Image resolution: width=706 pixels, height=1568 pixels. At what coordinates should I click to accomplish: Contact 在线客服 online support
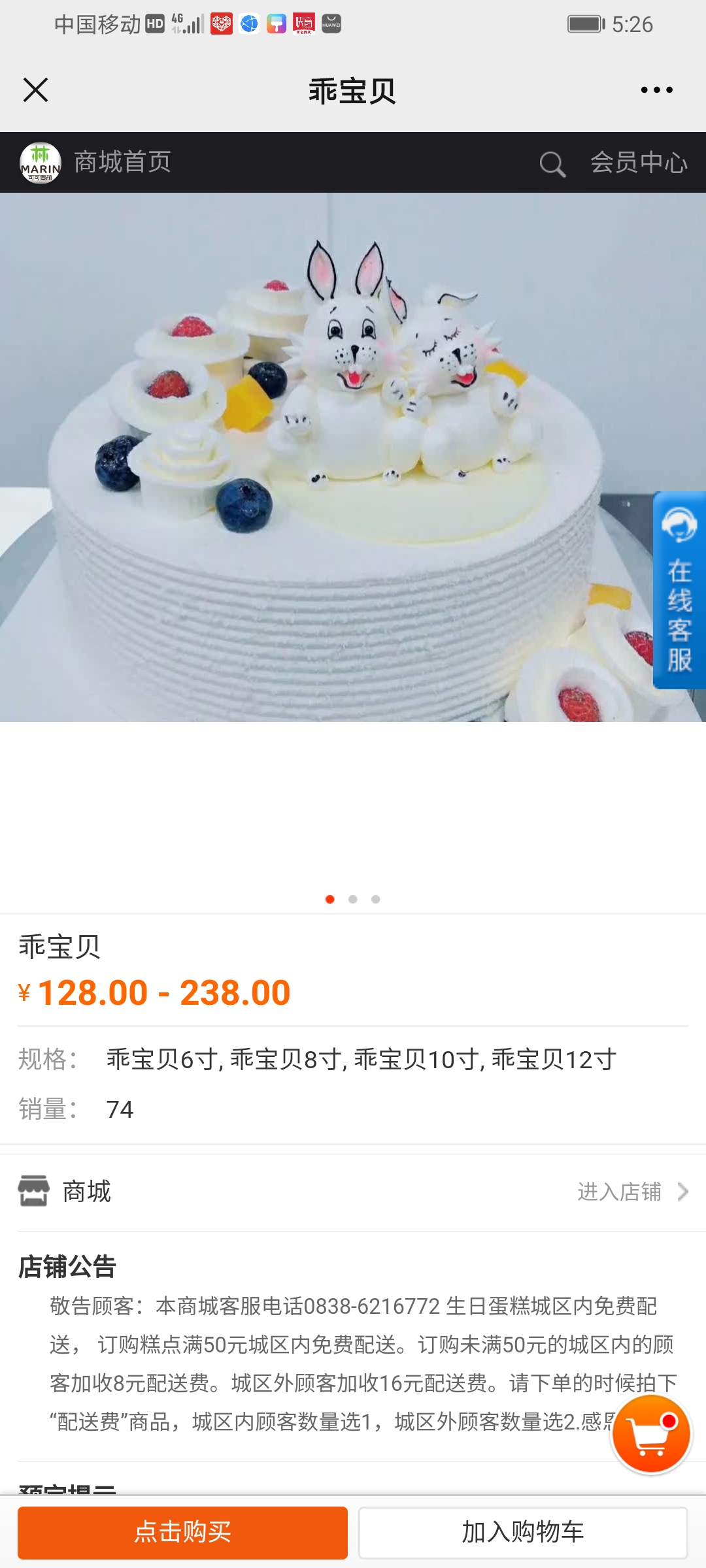[679, 591]
